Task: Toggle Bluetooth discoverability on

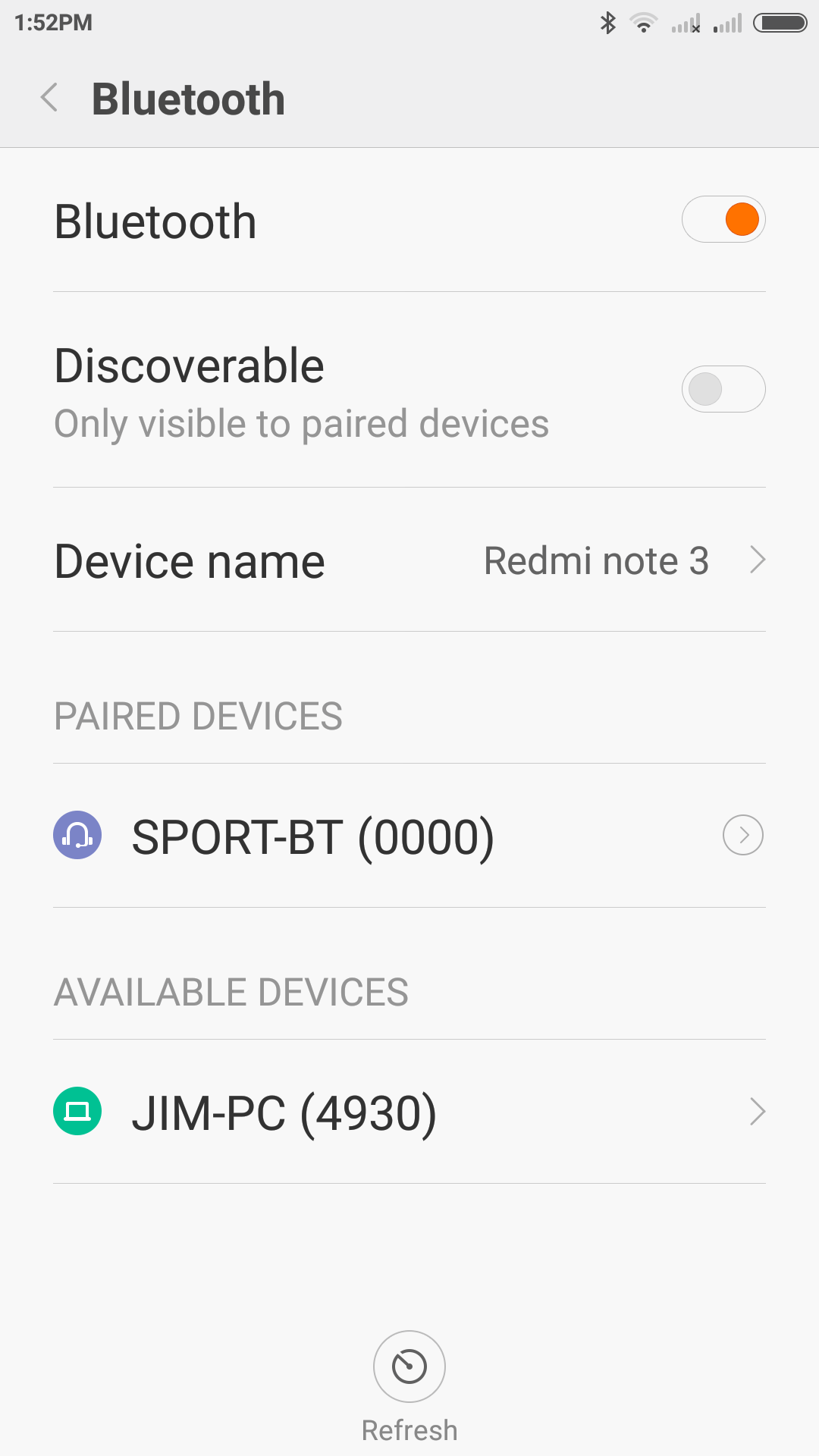Action: coord(723,389)
